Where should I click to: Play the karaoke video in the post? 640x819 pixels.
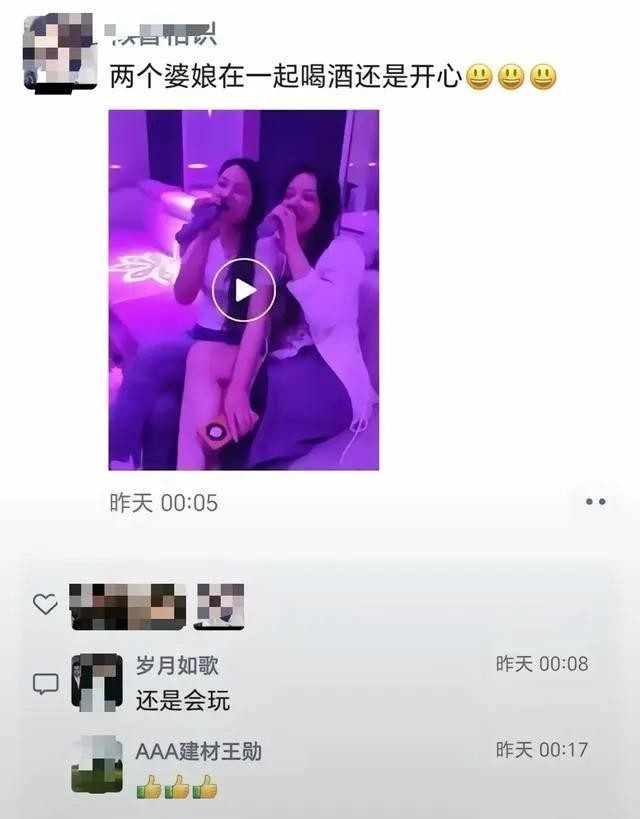pos(243,290)
